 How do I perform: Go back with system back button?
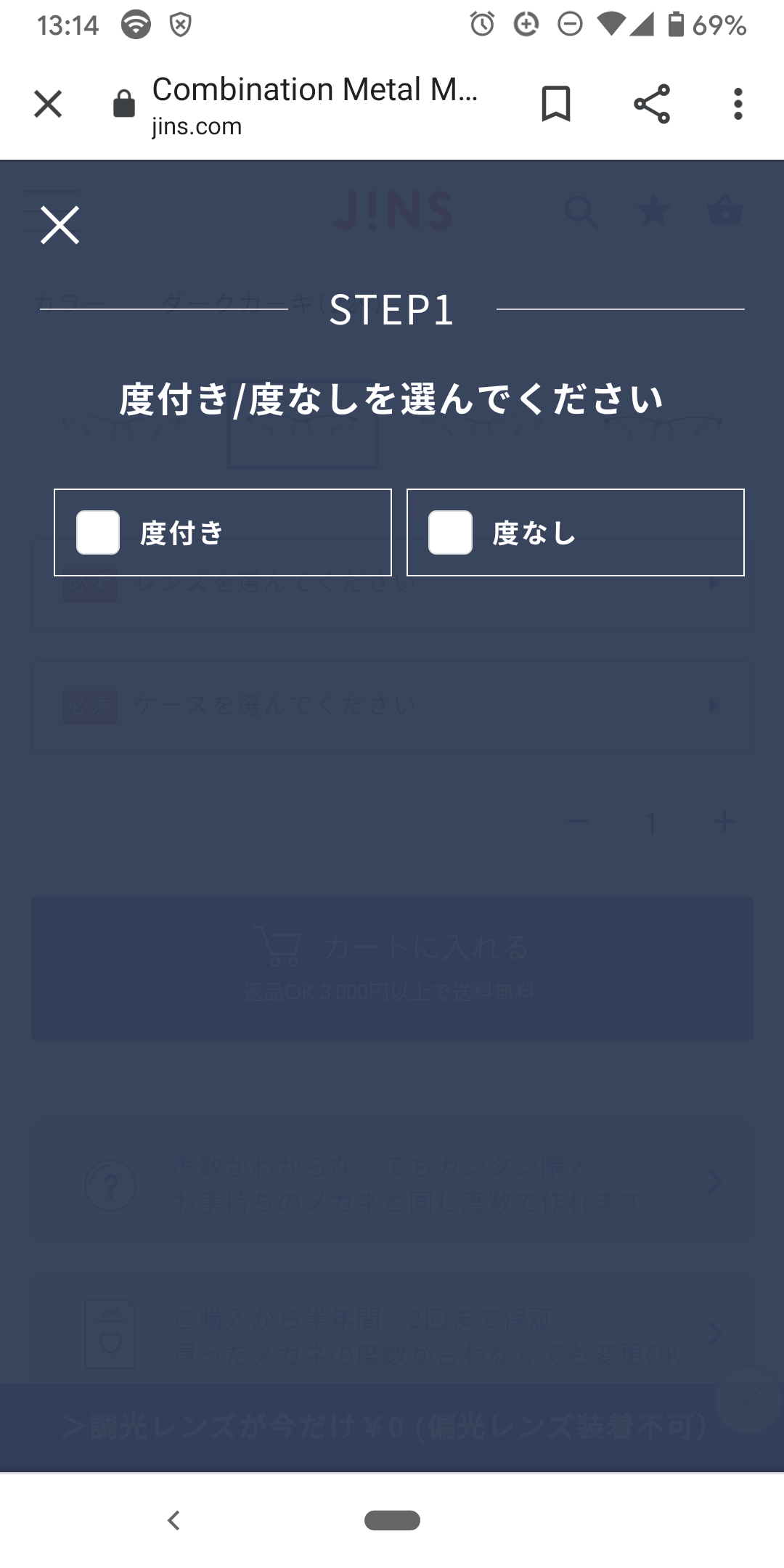click(173, 1520)
